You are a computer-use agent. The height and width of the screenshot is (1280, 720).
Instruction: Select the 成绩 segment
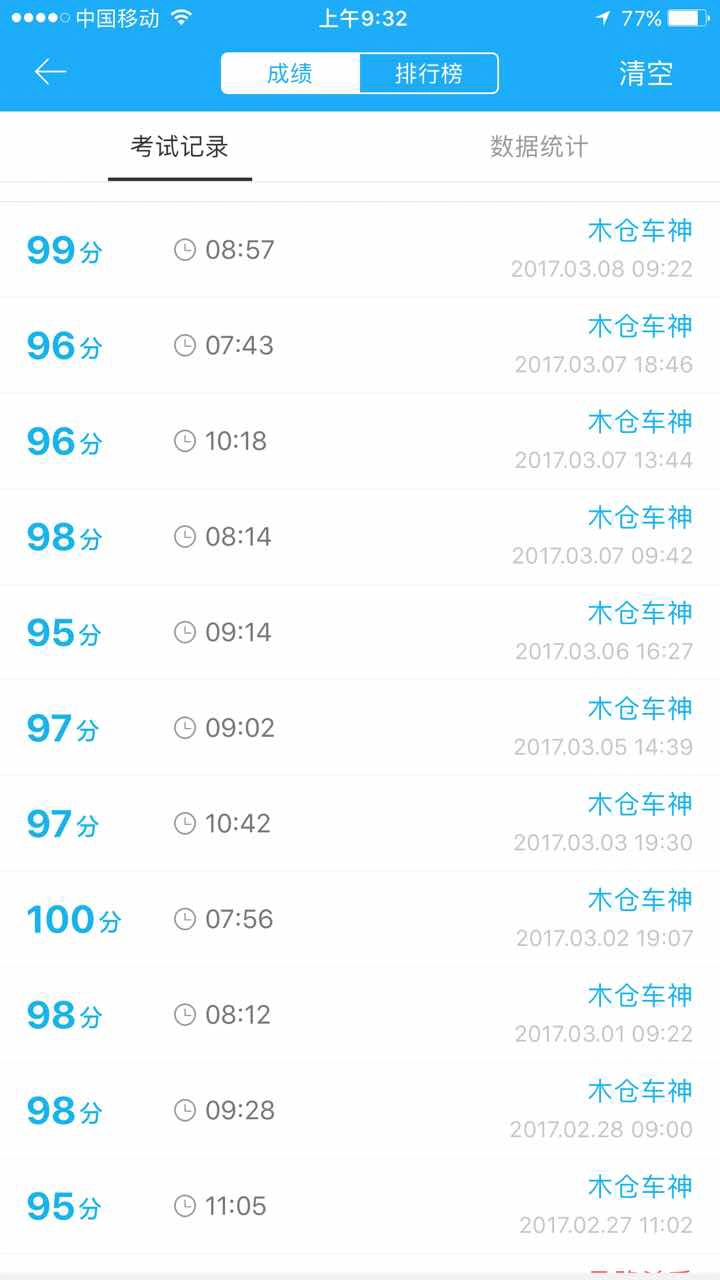coord(290,74)
